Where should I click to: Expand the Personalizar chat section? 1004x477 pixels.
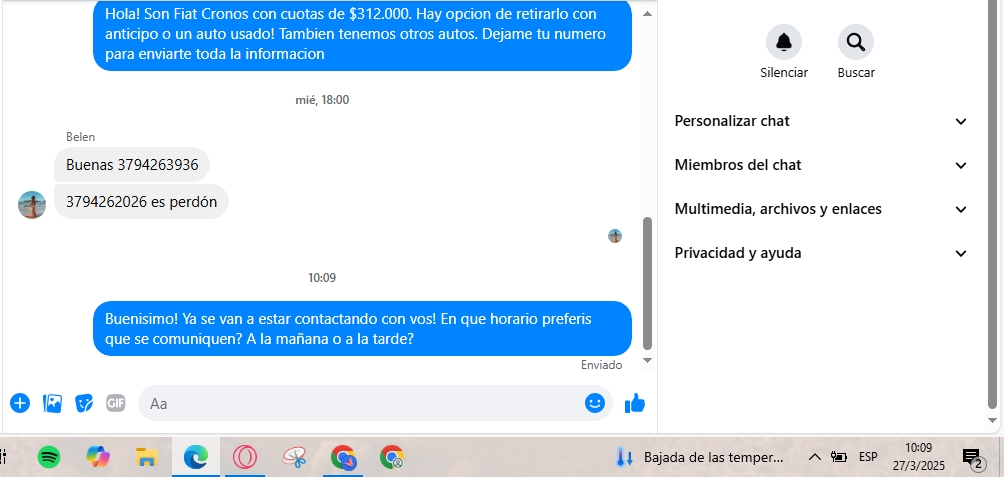pyautogui.click(x=821, y=121)
